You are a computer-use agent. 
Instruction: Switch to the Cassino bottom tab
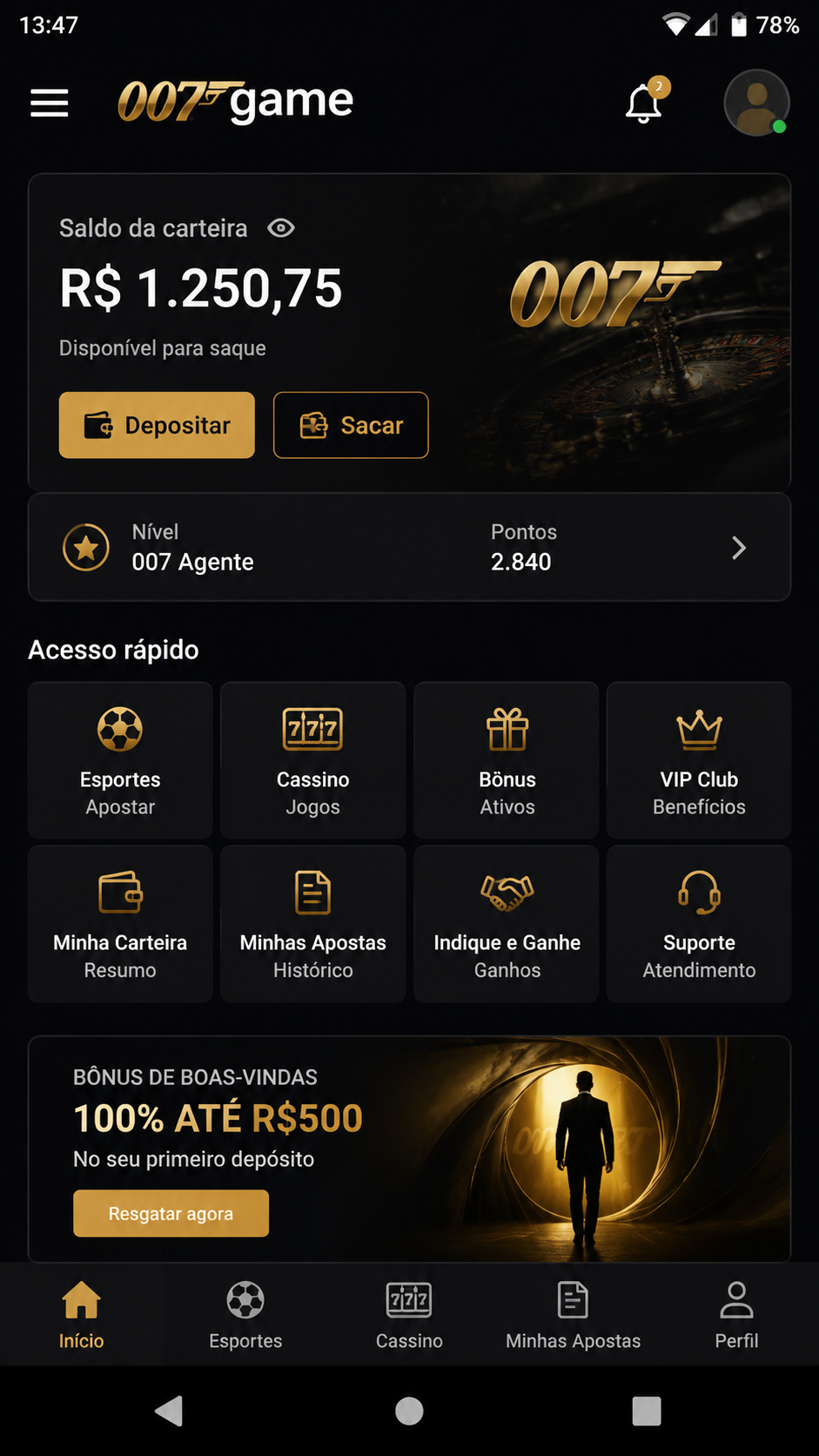409,1315
